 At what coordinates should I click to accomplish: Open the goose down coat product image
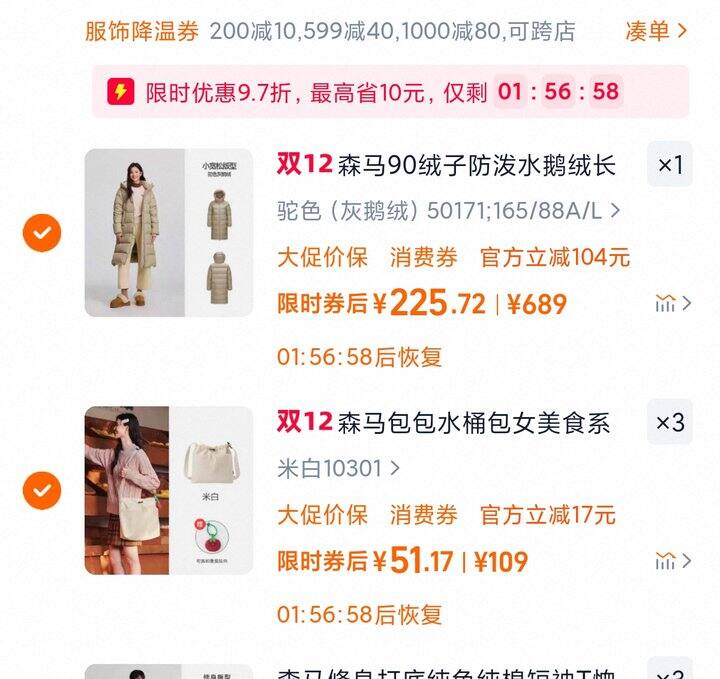pyautogui.click(x=169, y=233)
